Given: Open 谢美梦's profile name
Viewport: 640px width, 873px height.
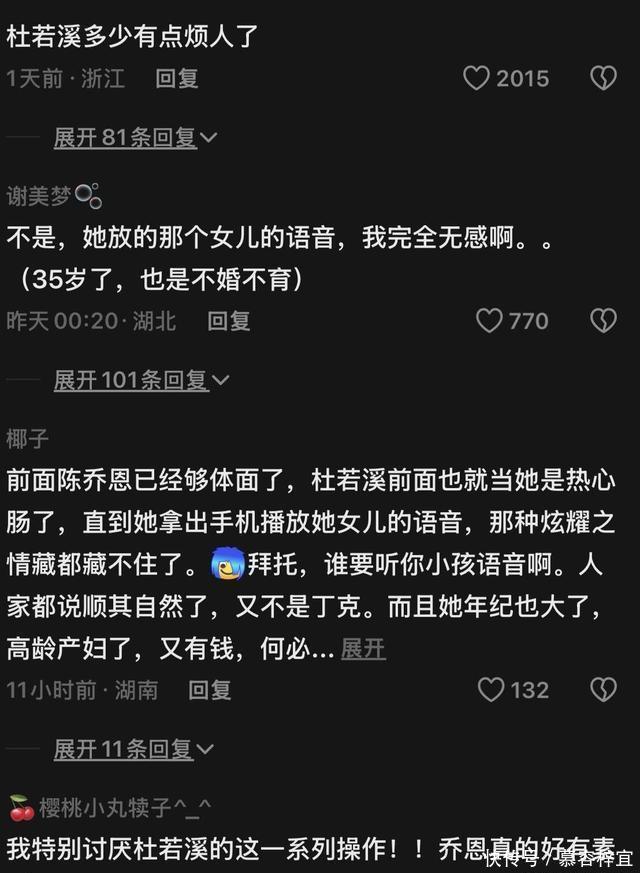Looking at the screenshot, I should point(39,196).
